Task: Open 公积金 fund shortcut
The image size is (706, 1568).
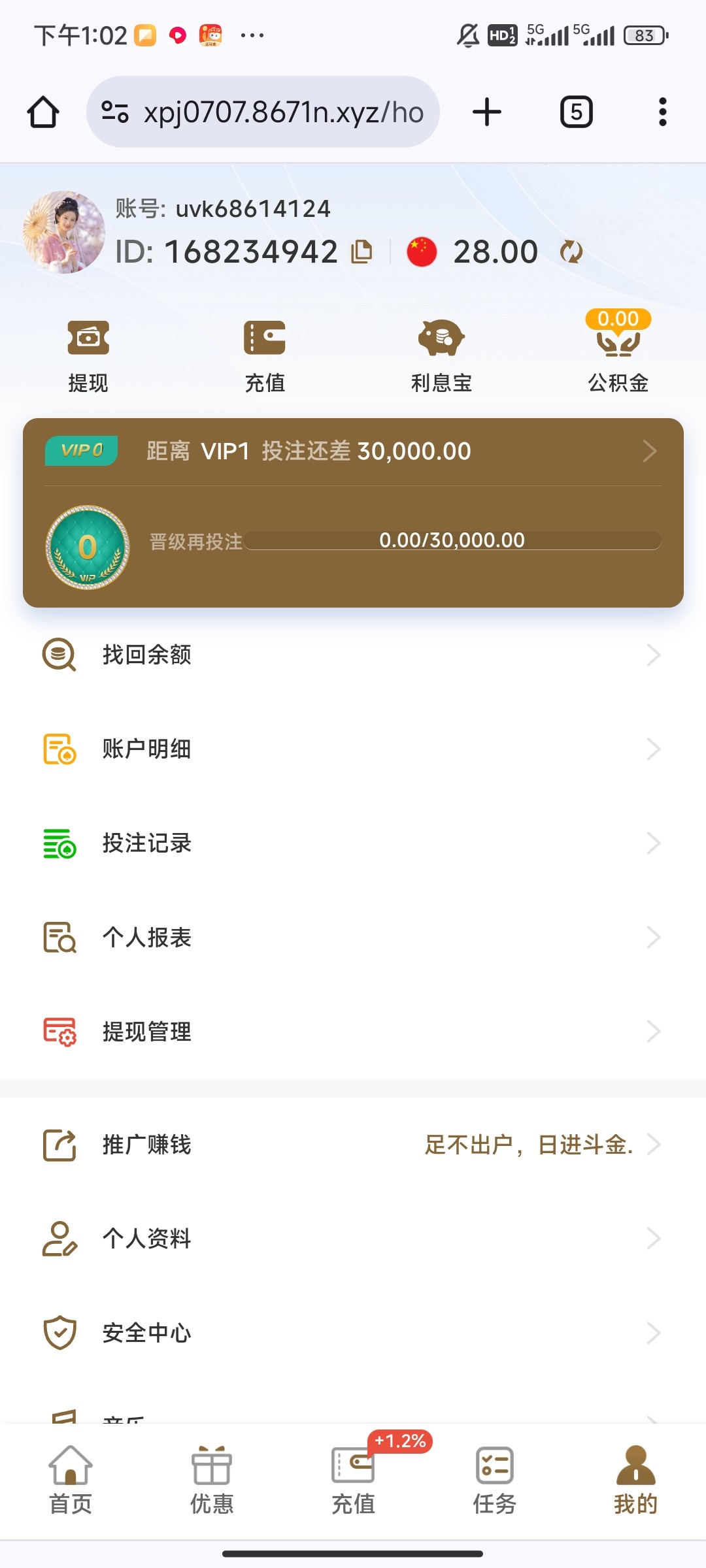Action: pyautogui.click(x=618, y=356)
